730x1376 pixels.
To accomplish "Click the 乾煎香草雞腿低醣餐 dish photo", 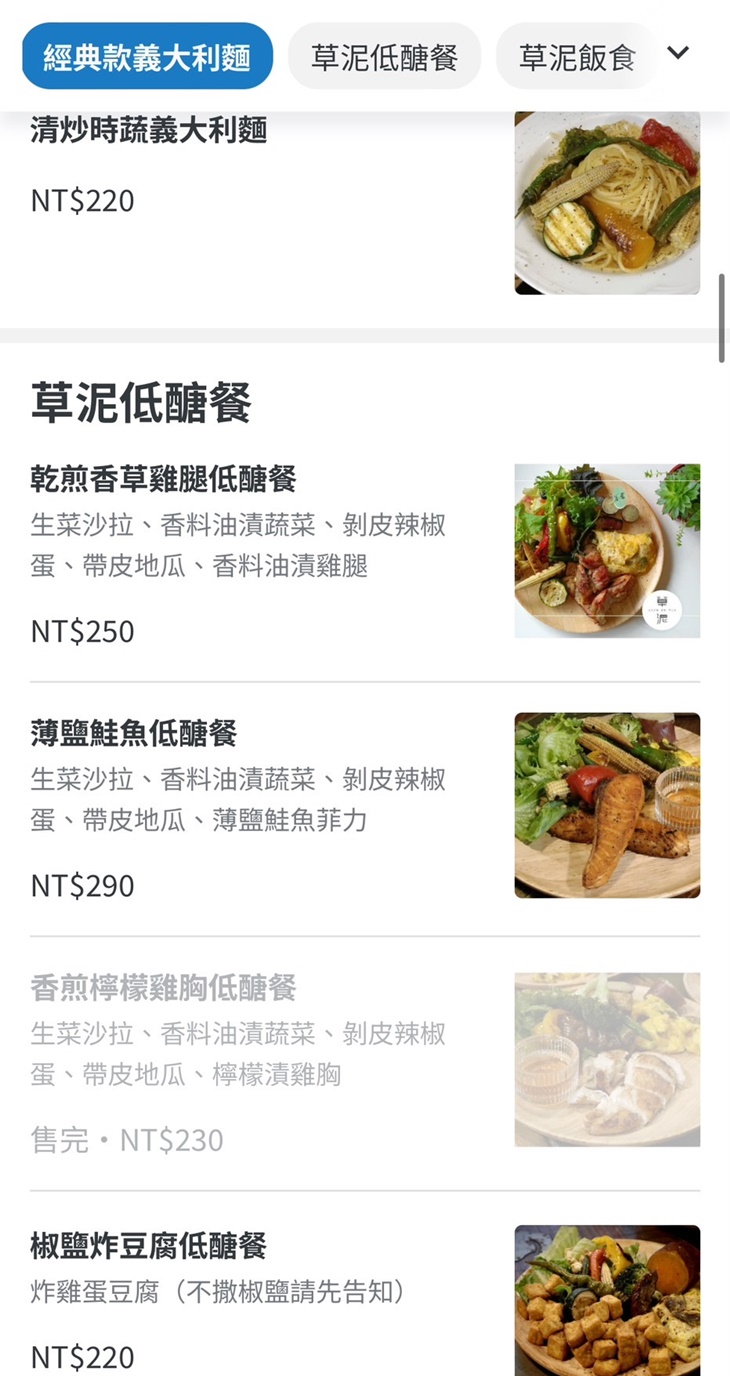I will click(606, 551).
